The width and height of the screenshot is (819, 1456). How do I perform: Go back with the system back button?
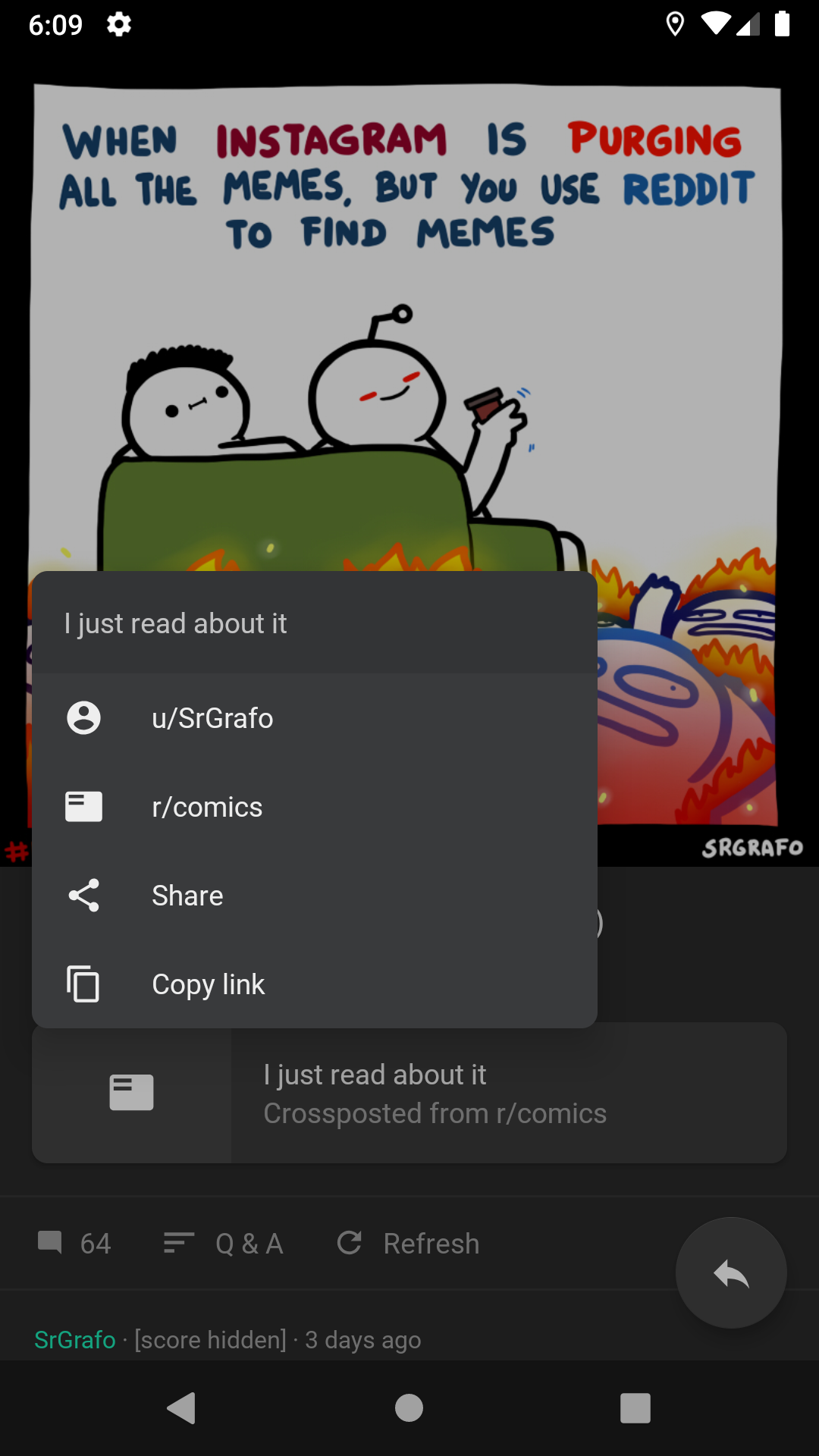pyautogui.click(x=182, y=1408)
